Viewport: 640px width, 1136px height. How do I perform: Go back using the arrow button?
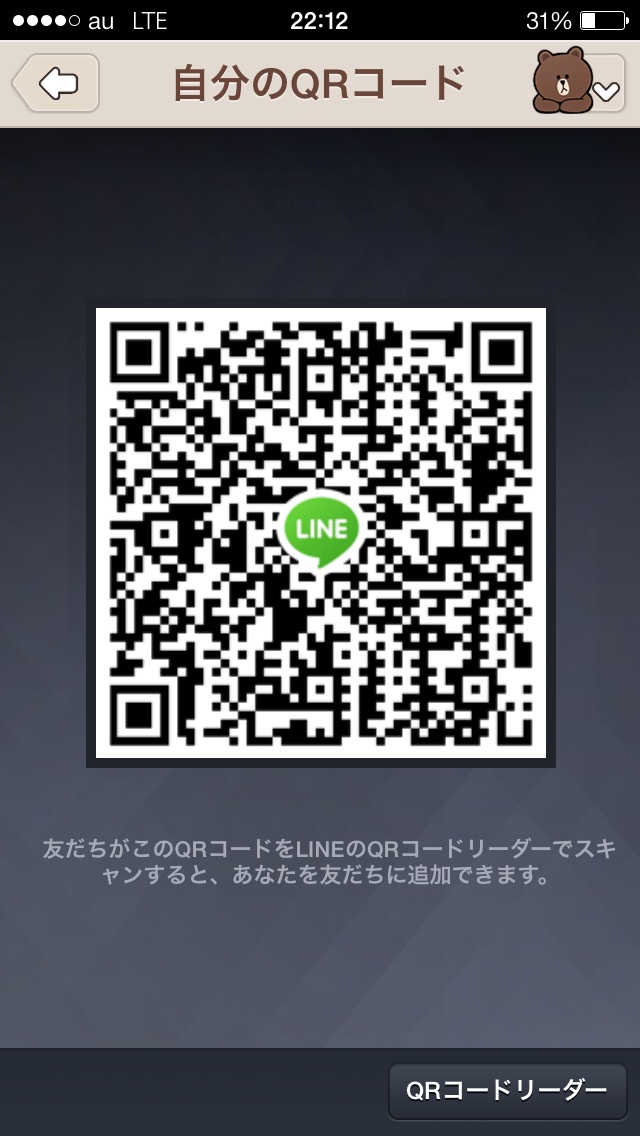pyautogui.click(x=57, y=83)
